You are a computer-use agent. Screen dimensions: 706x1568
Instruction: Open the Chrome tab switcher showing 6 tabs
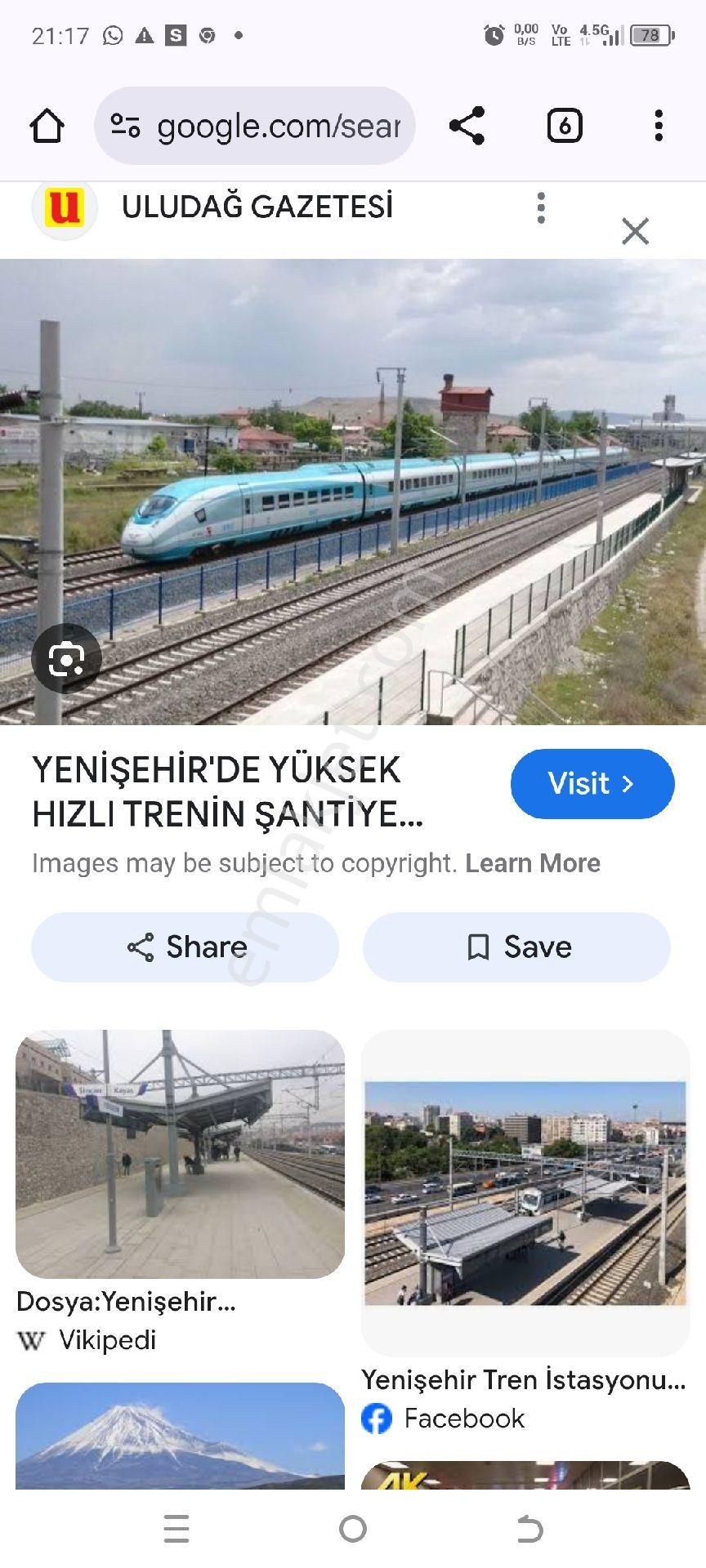pos(563,126)
